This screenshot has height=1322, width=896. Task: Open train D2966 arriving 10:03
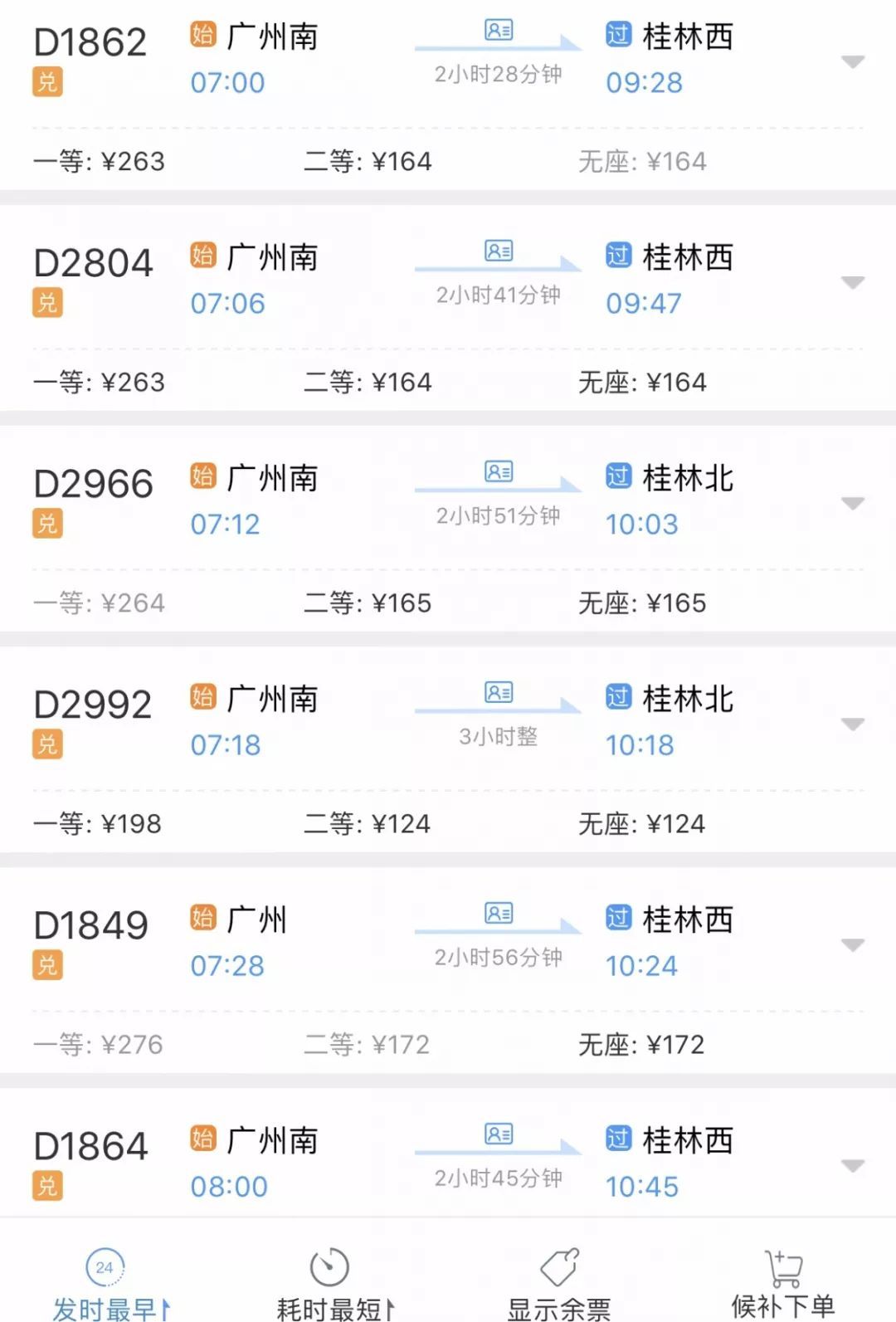tap(93, 485)
